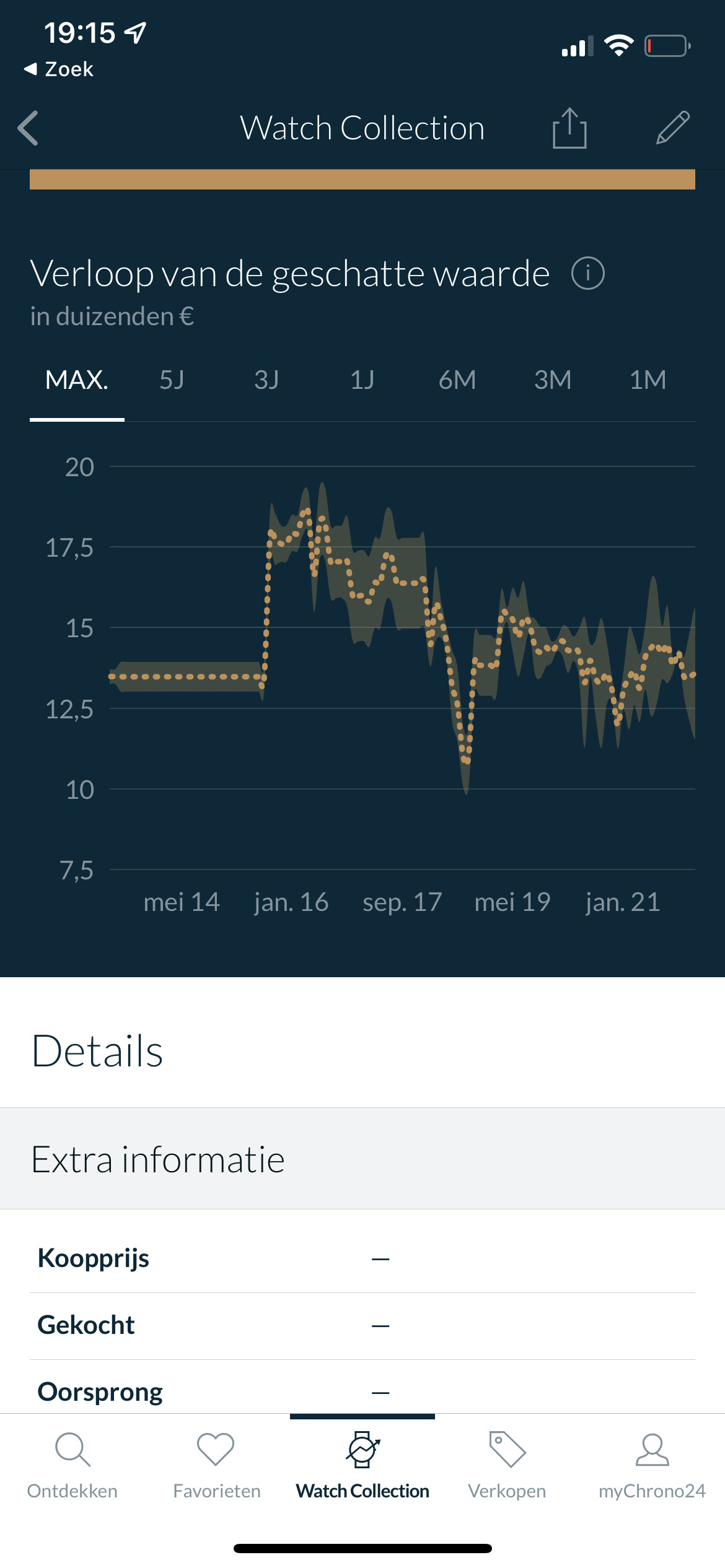Open myChrono24 profile tab
The height and width of the screenshot is (1568, 725).
coord(652,1466)
